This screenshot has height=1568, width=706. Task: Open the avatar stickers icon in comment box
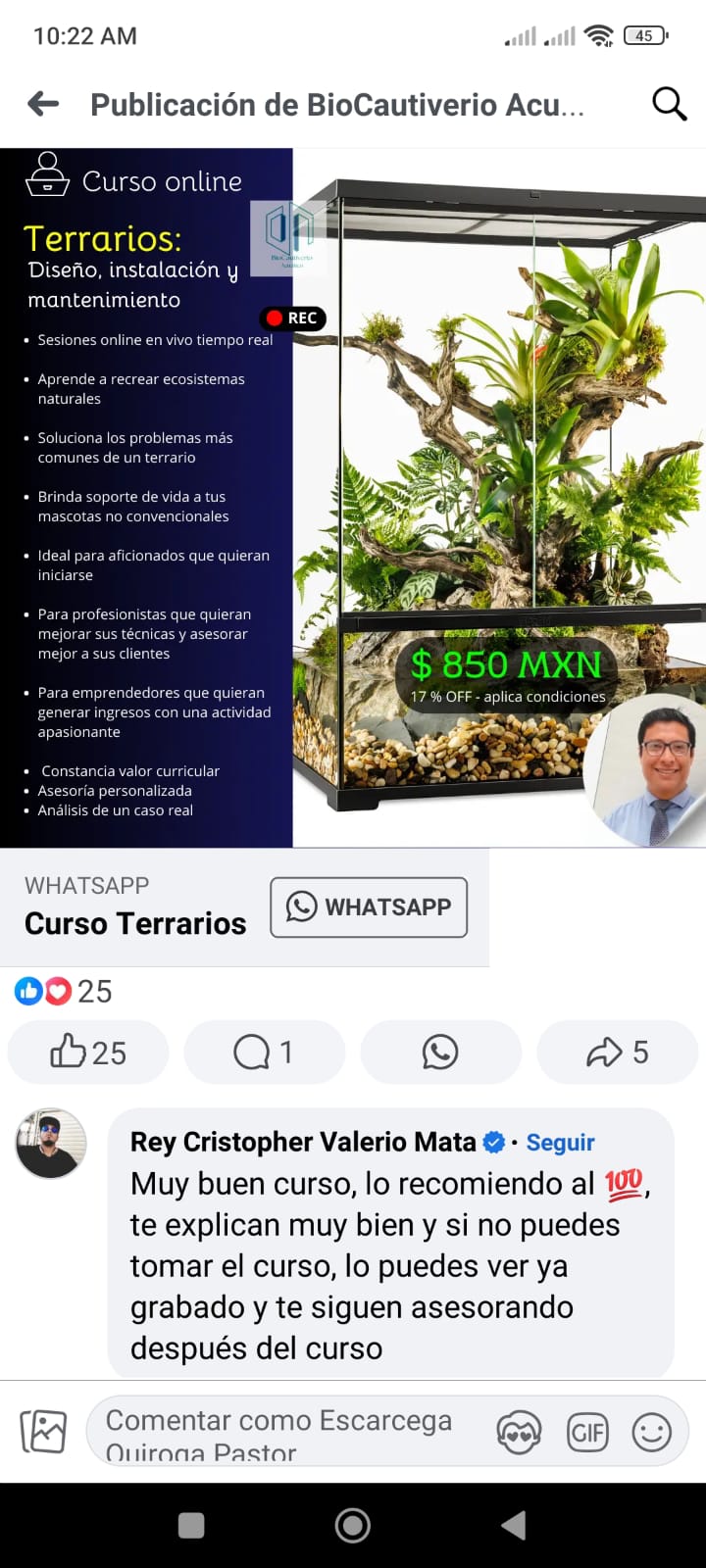(519, 1434)
